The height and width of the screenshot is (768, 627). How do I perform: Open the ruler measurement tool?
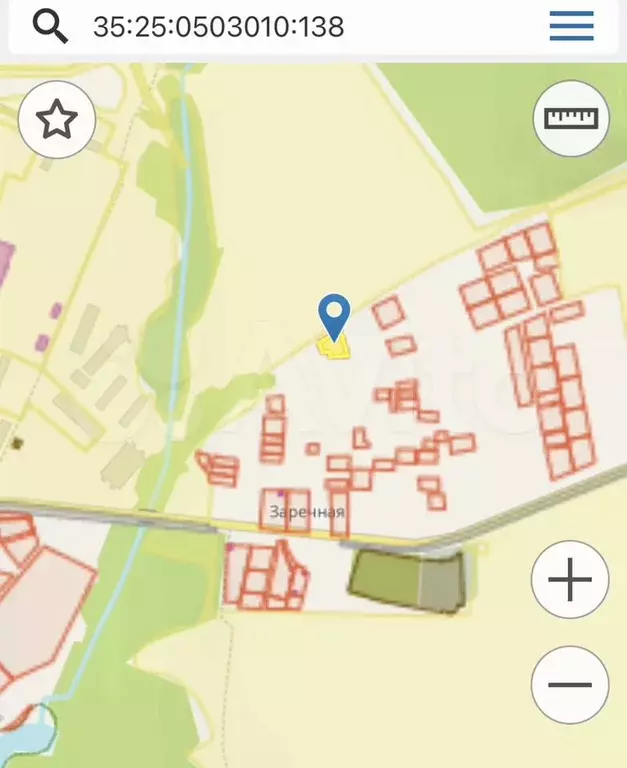point(571,118)
